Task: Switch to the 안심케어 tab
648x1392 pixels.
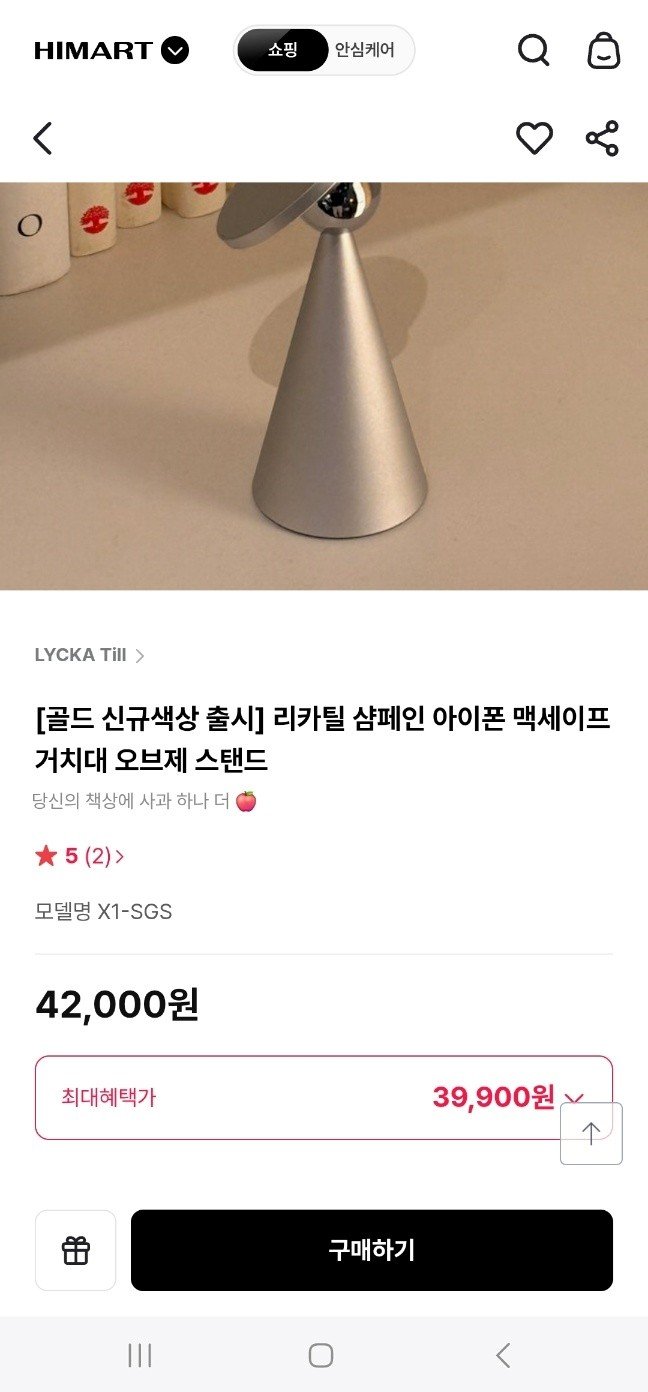Action: (x=365, y=50)
